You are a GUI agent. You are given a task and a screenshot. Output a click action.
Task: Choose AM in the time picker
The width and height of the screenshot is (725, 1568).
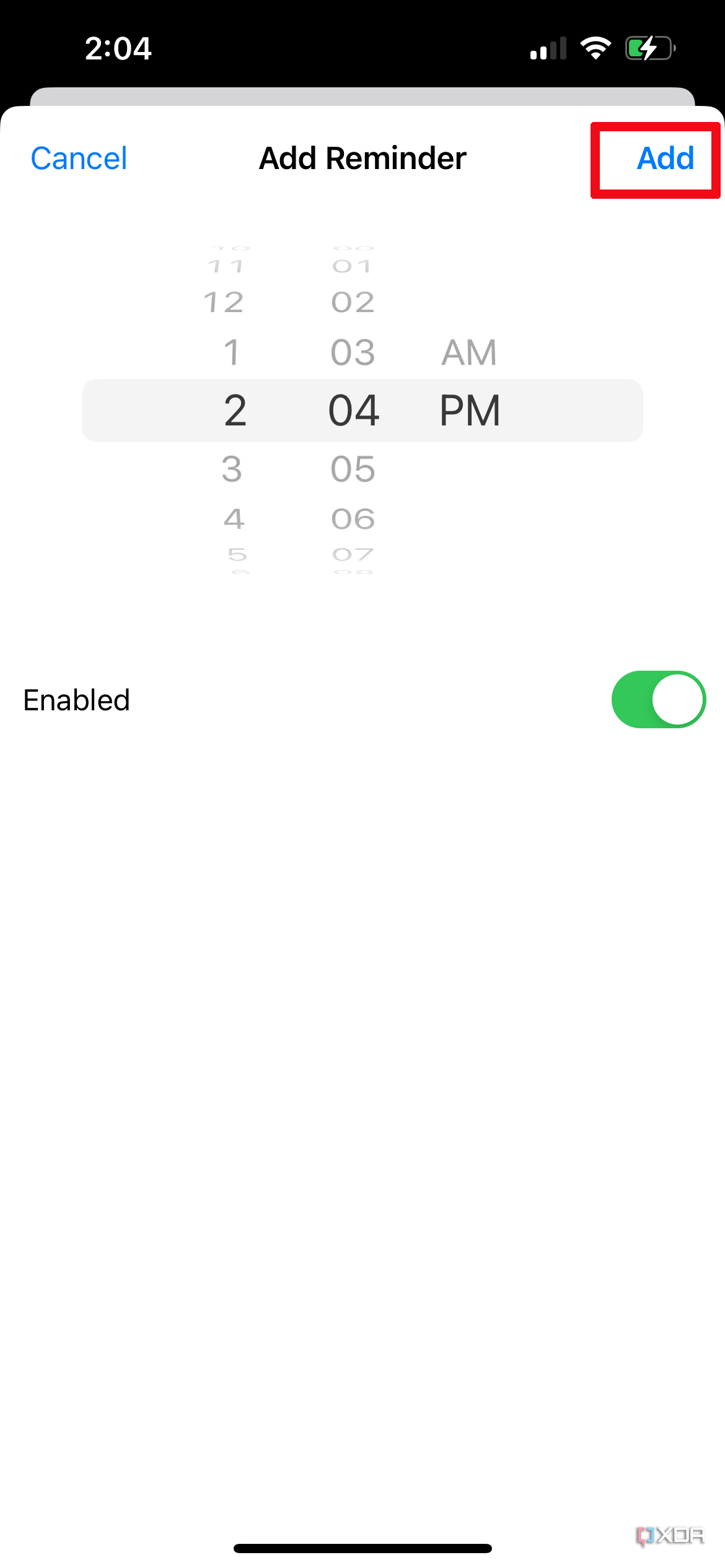469,351
